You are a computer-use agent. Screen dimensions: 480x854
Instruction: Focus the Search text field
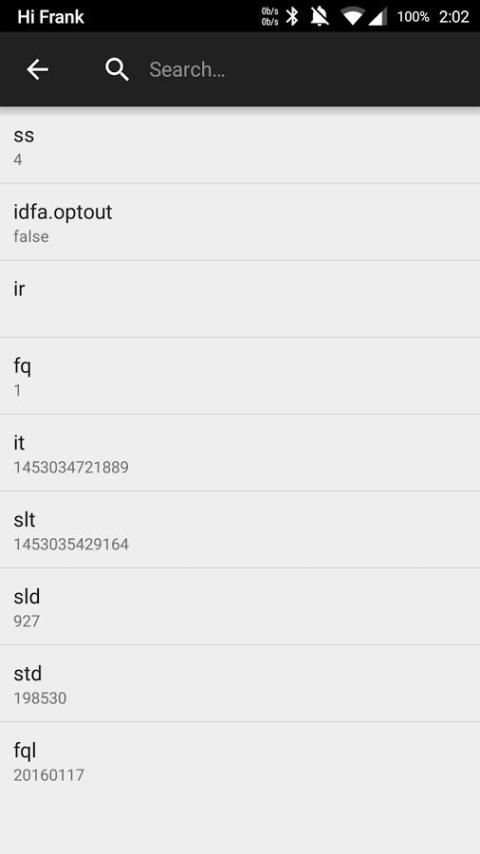tap(305, 70)
